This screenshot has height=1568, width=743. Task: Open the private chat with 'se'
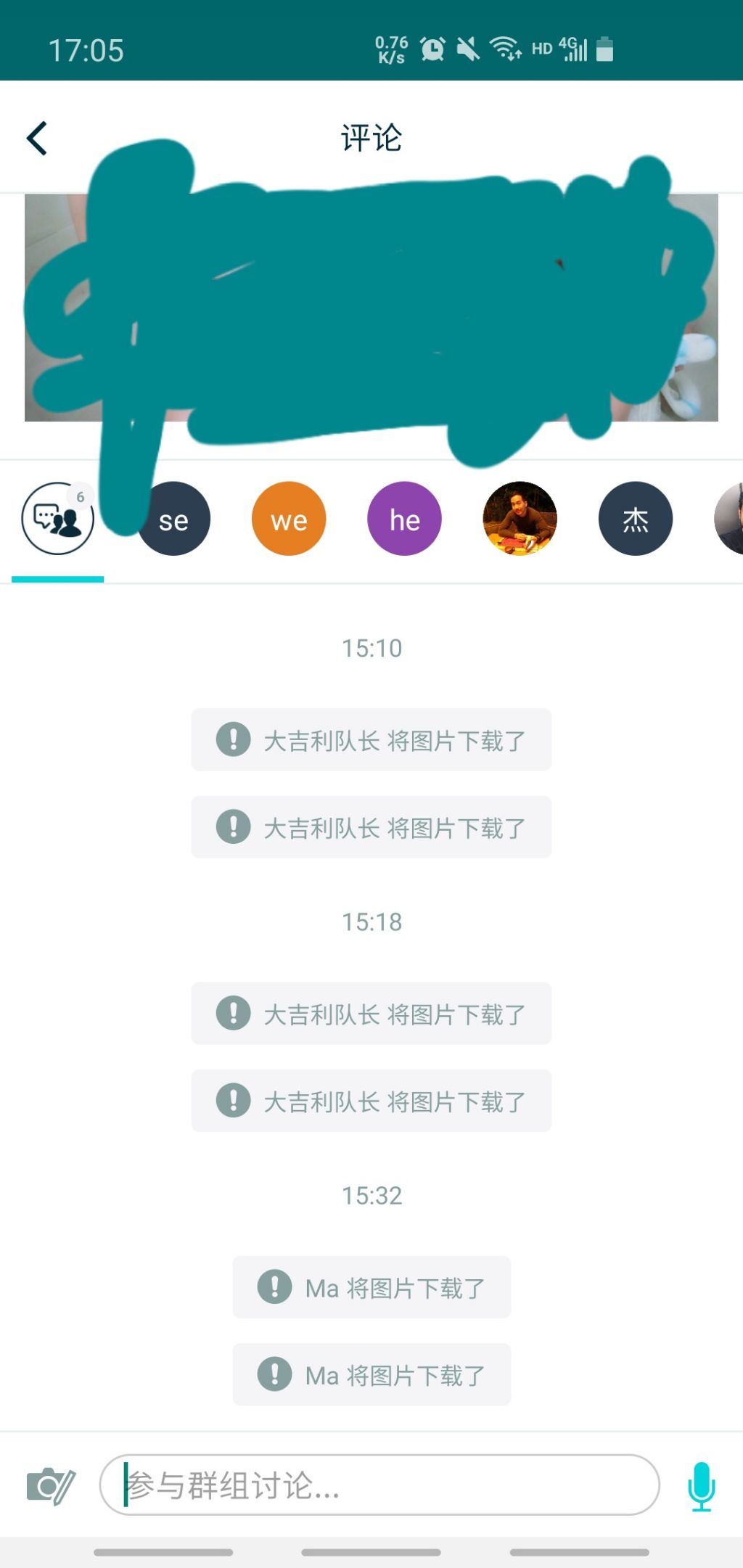click(x=174, y=519)
